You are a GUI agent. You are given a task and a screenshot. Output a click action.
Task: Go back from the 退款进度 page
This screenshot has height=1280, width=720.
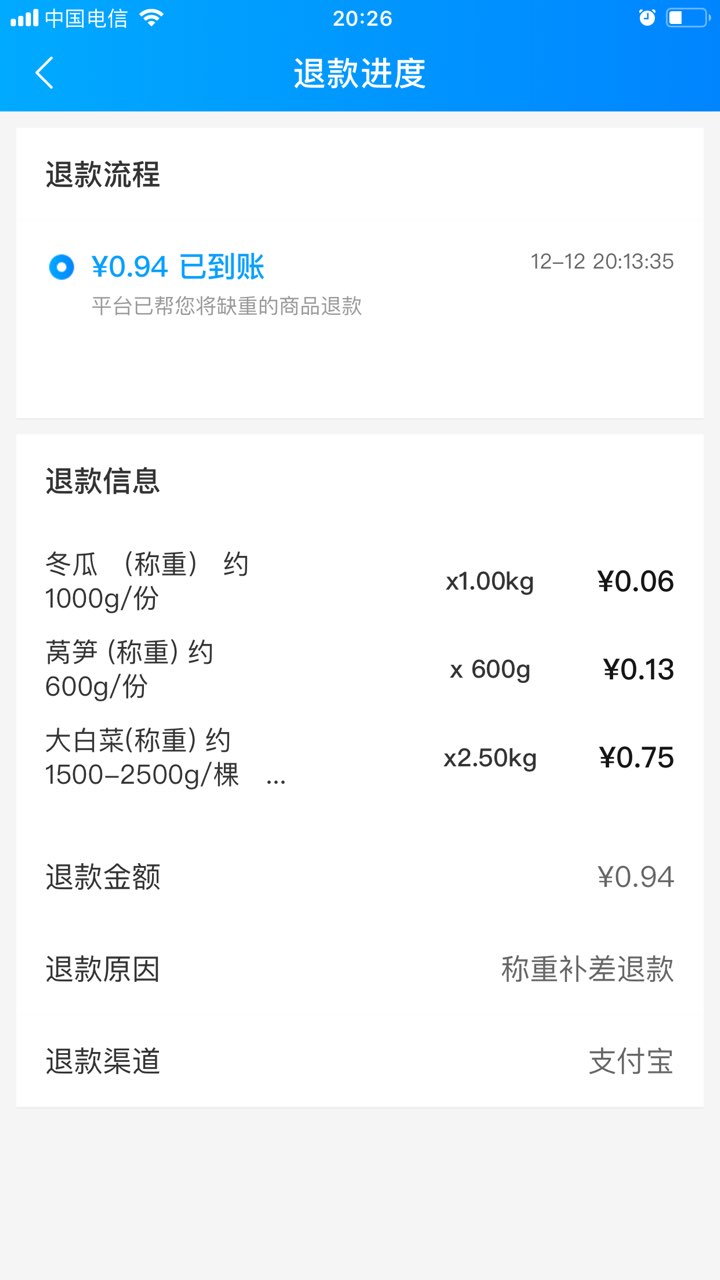44,73
